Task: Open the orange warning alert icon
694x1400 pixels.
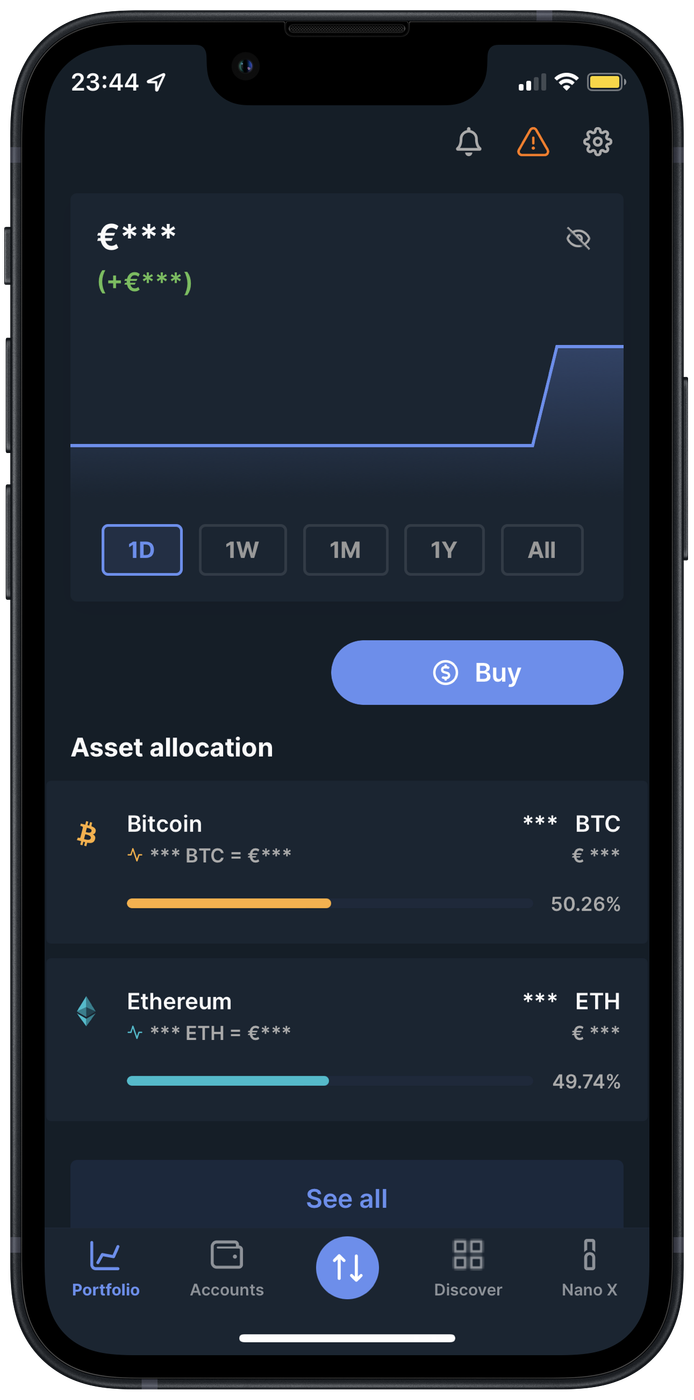Action: click(x=533, y=142)
